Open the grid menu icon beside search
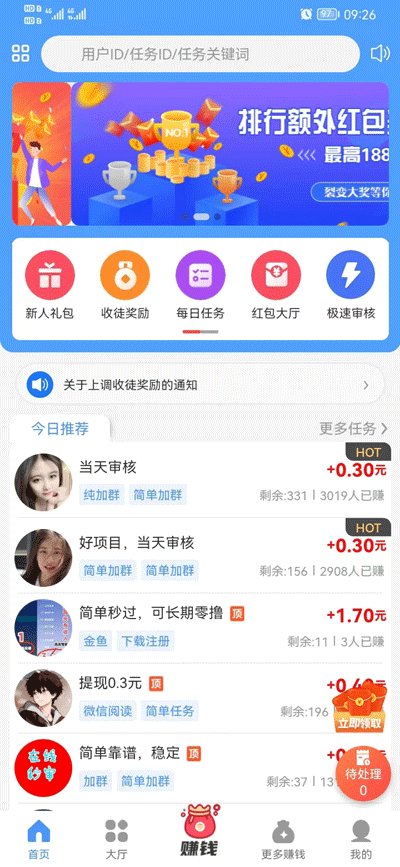 click(20, 54)
